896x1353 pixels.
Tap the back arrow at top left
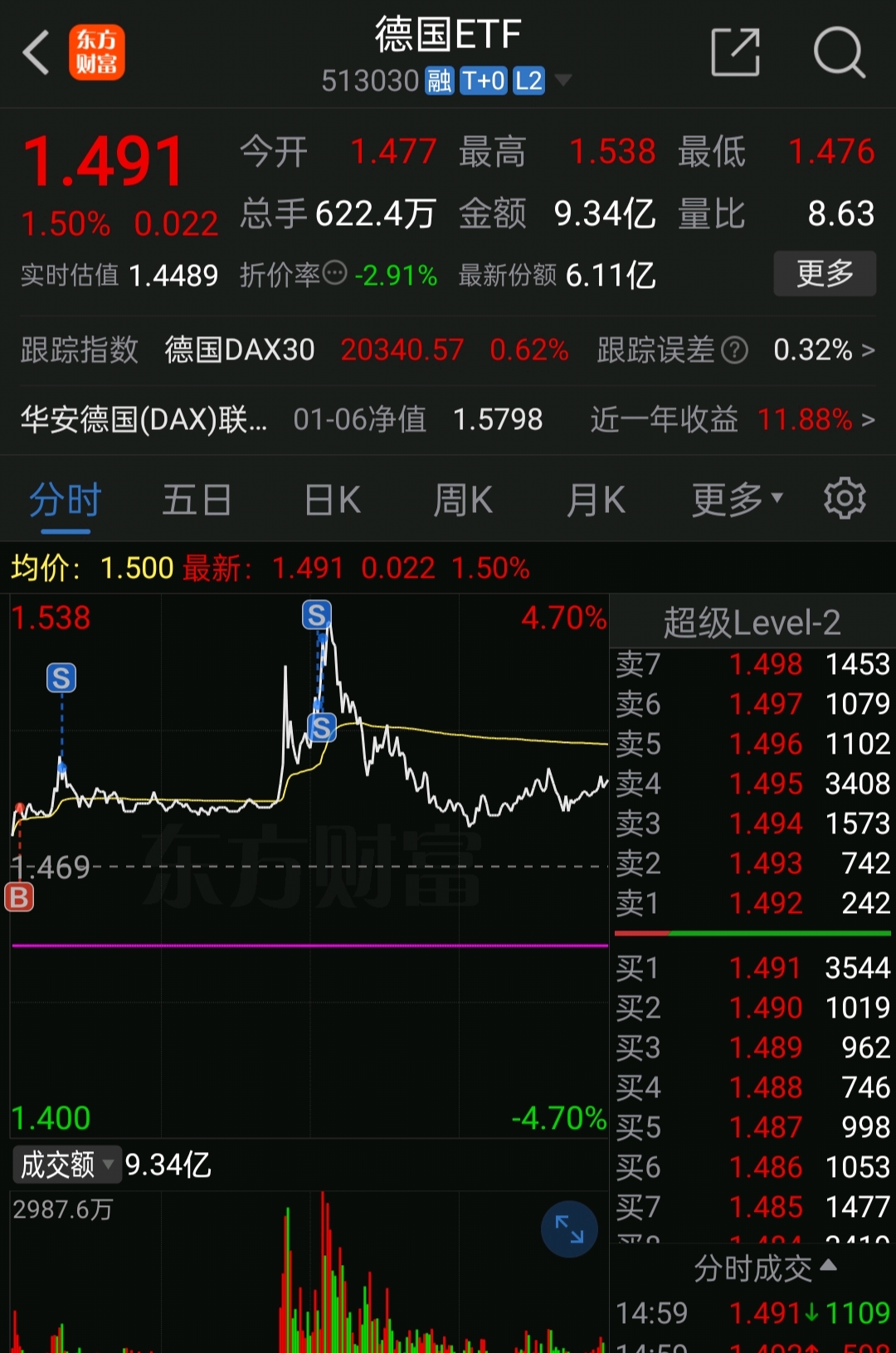pos(36,51)
